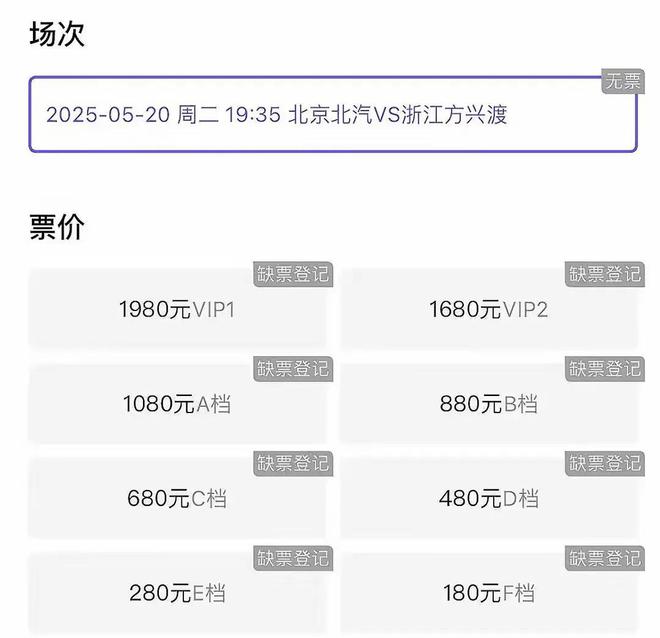Tap the 880元 B档 ticket option
The width and height of the screenshot is (660, 638).
tap(489, 404)
